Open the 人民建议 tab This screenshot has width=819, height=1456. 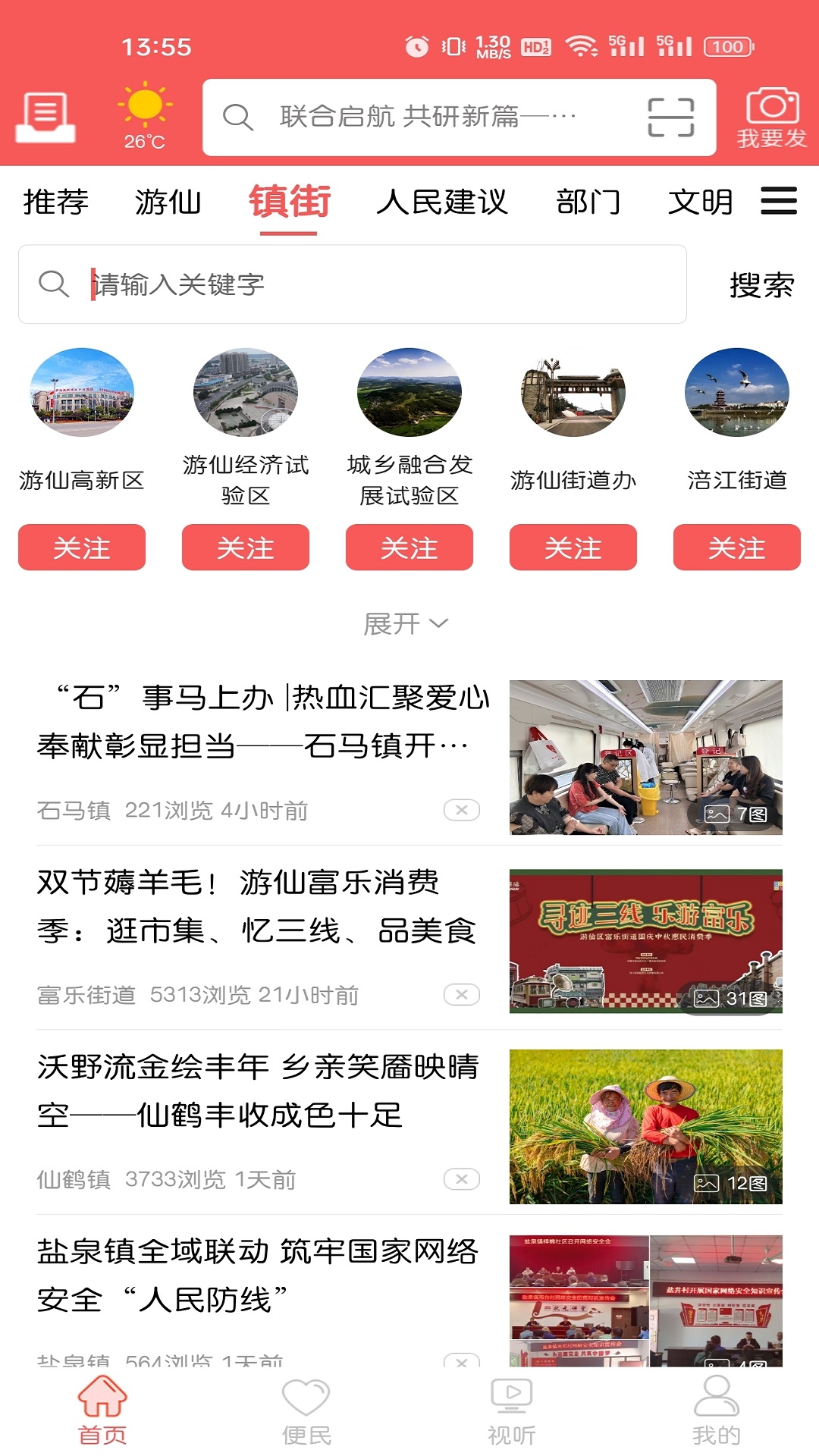click(444, 202)
